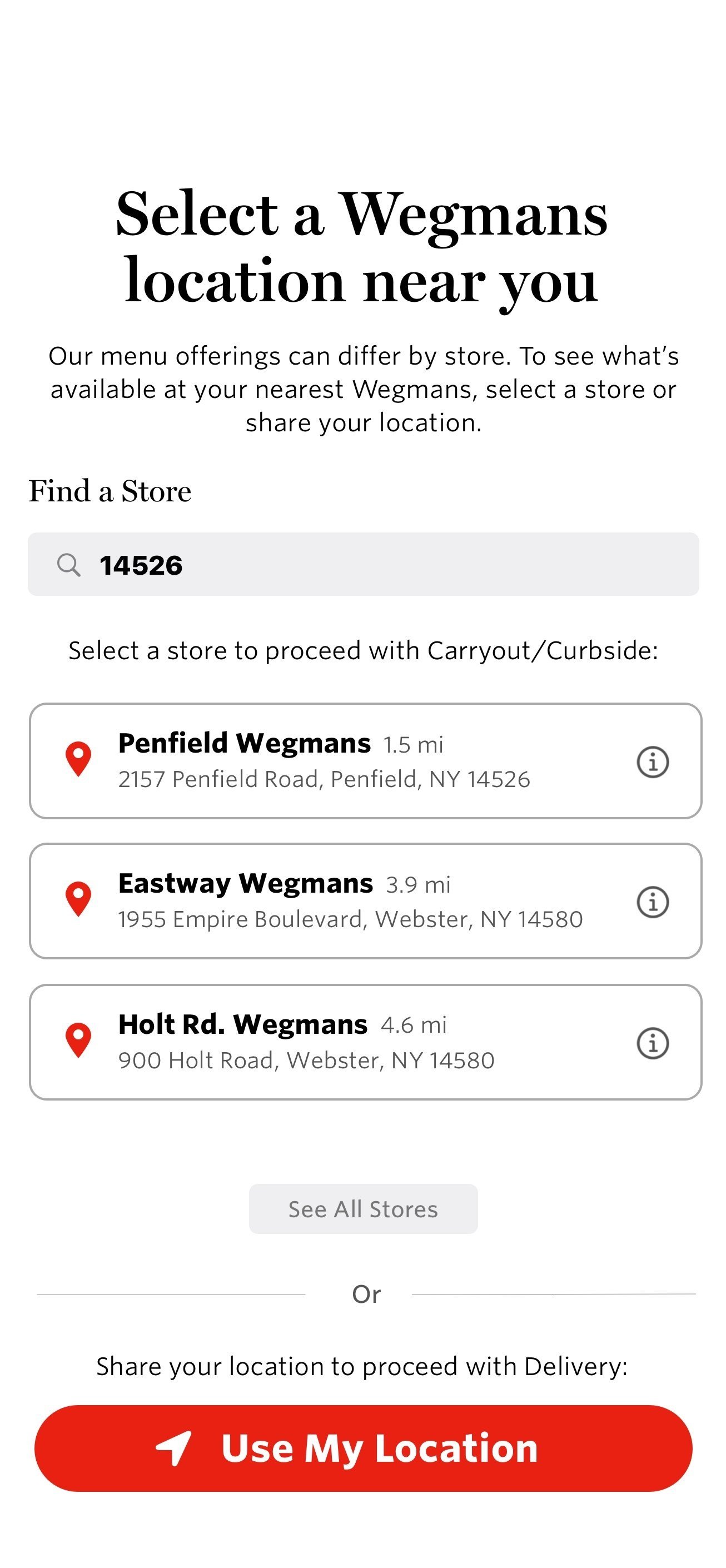Select the Penfield Wegmans store
The image size is (726, 1568).
[x=324, y=761]
